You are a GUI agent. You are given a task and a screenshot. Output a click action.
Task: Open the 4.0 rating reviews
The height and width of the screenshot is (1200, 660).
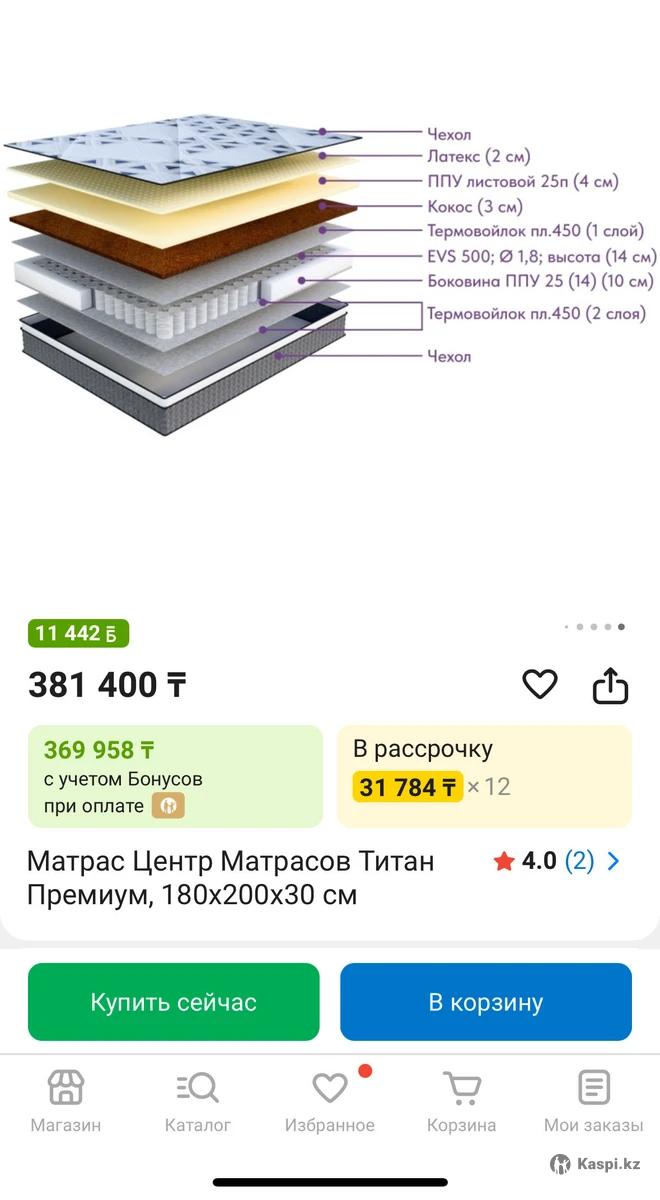tap(557, 861)
